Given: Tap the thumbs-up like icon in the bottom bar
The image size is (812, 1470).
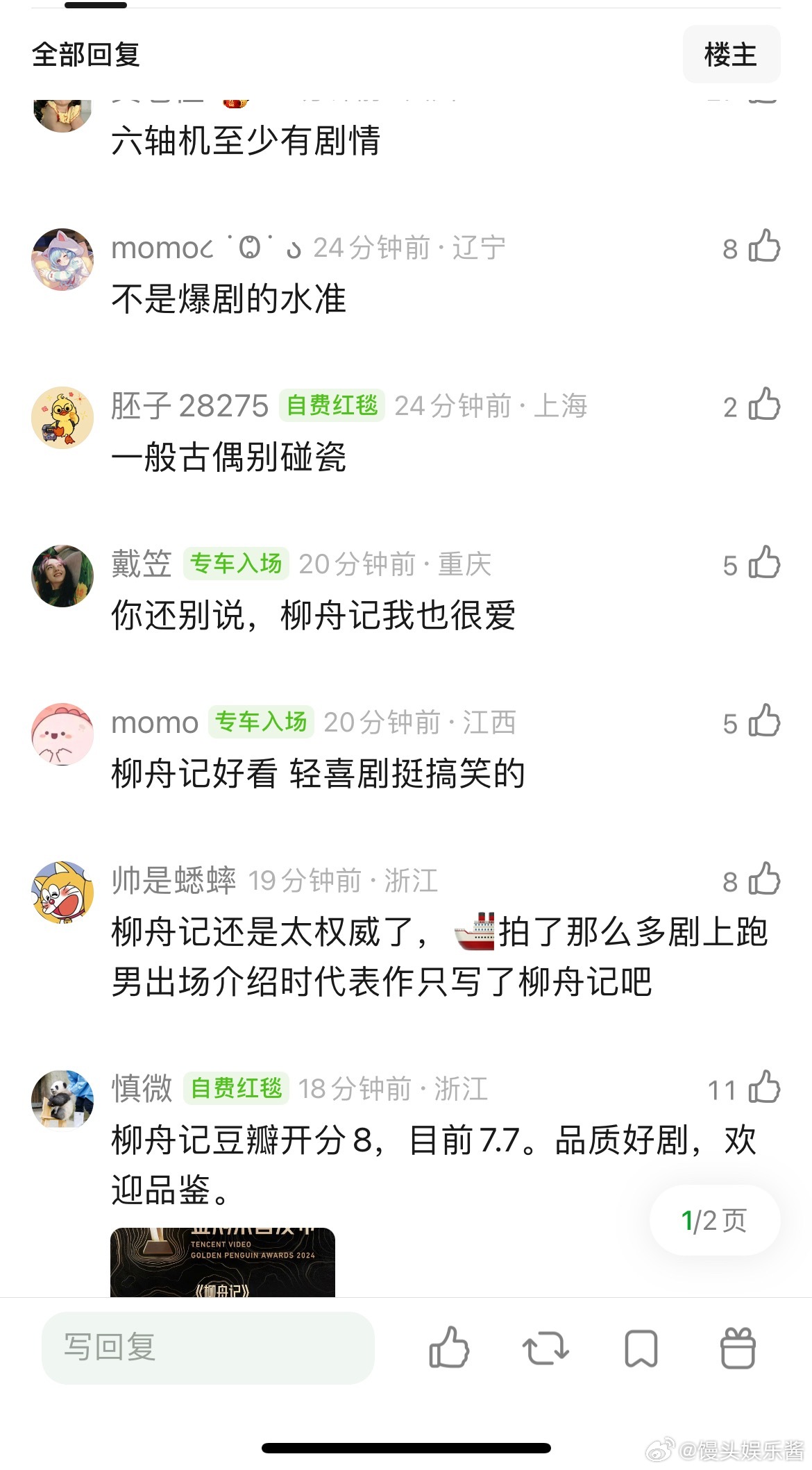Looking at the screenshot, I should coord(450,1347).
